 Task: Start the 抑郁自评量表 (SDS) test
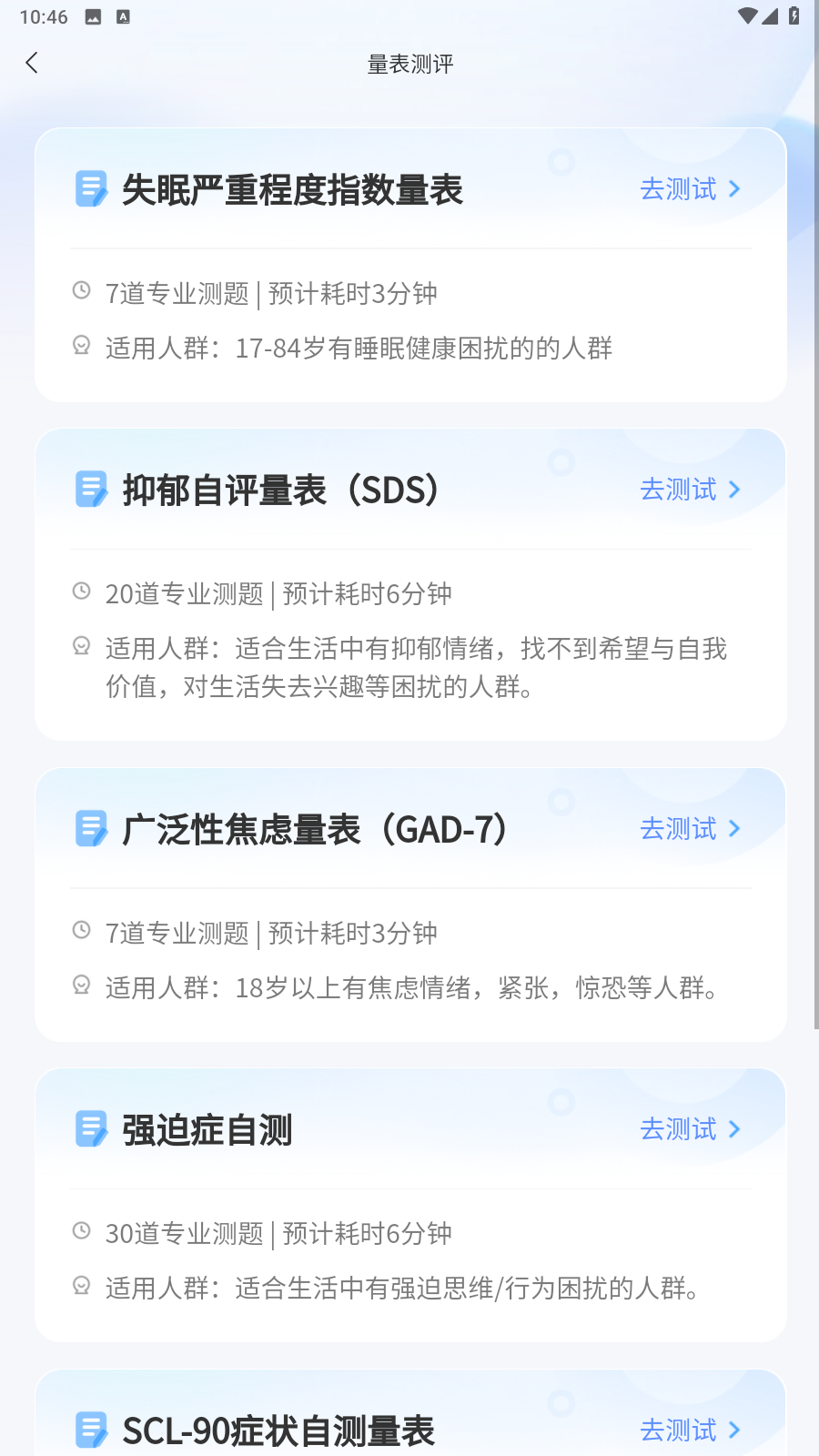(x=691, y=490)
